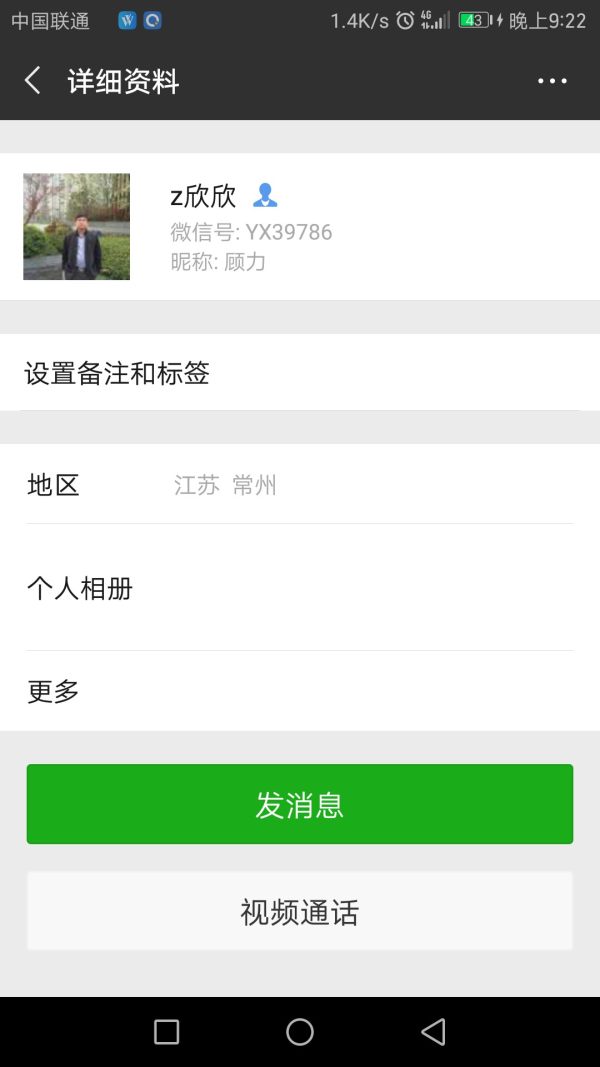This screenshot has width=600, height=1067.
Task: Go back from the 详细资料 page
Action: [x=33, y=81]
